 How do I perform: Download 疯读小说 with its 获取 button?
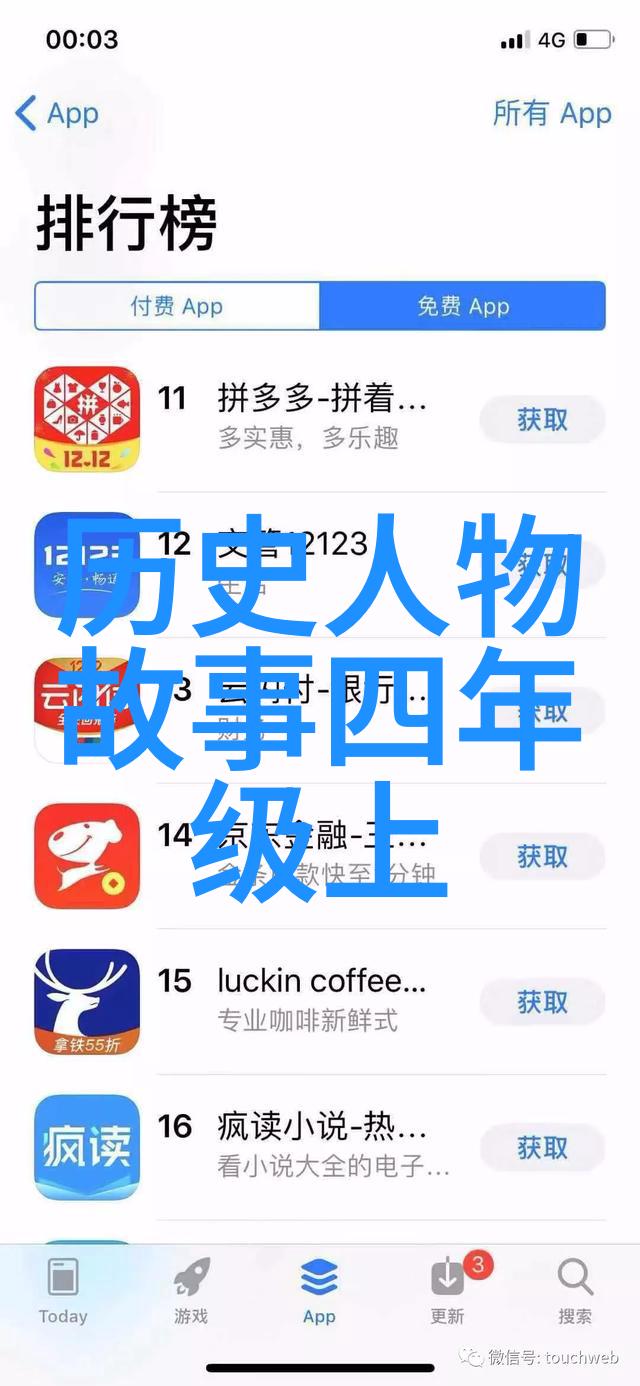[x=542, y=1147]
